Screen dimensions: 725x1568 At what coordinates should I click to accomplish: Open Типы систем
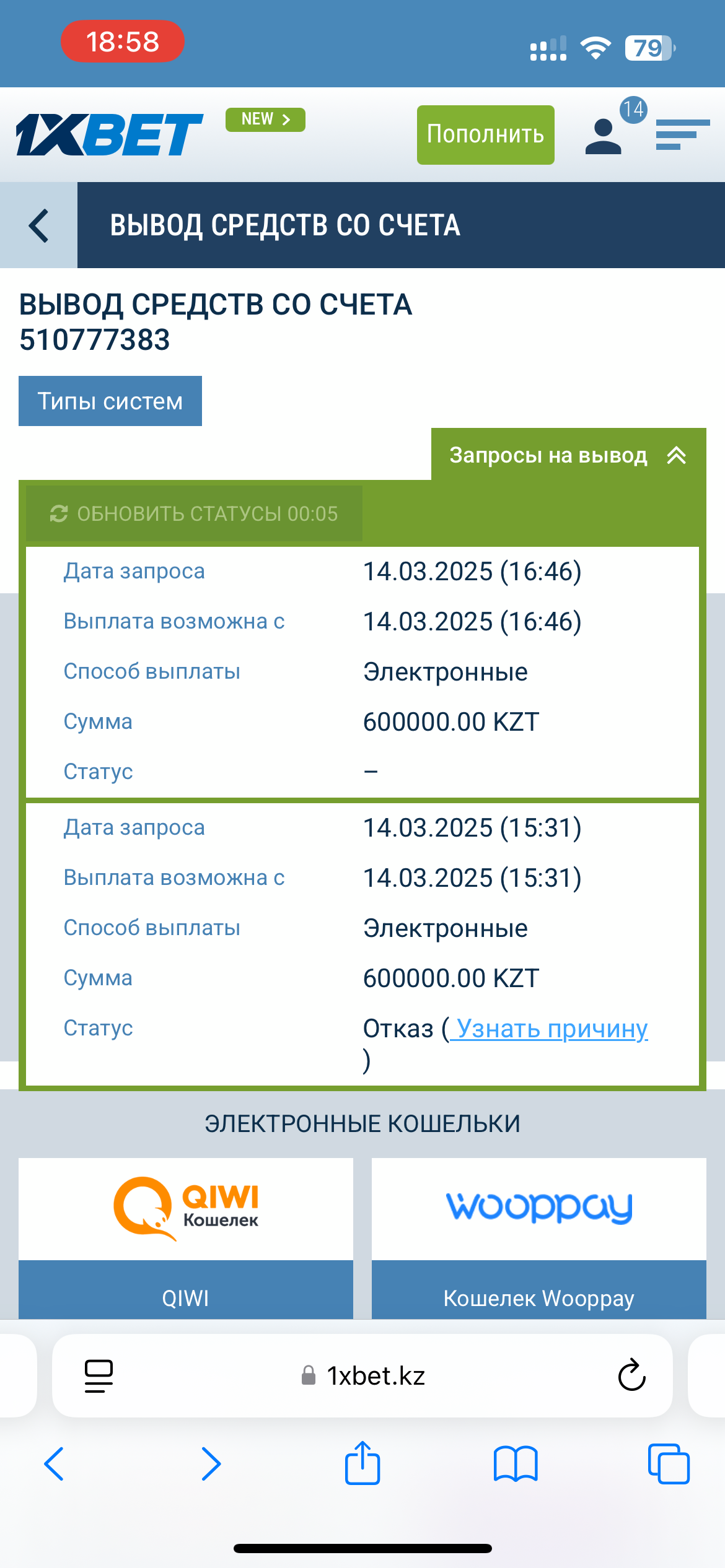(110, 401)
